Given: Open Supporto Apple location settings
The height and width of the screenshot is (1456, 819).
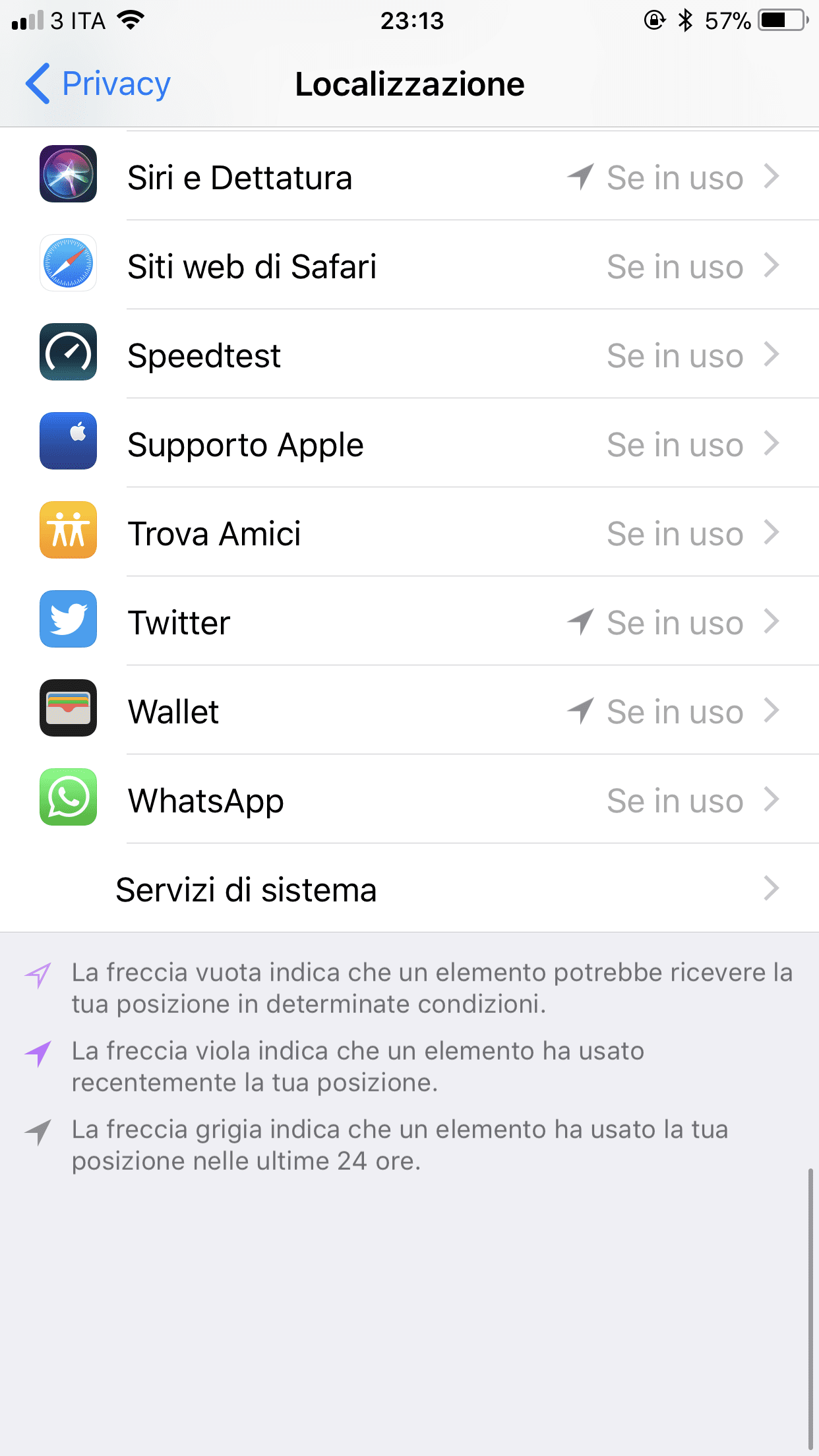Looking at the screenshot, I should (409, 444).
